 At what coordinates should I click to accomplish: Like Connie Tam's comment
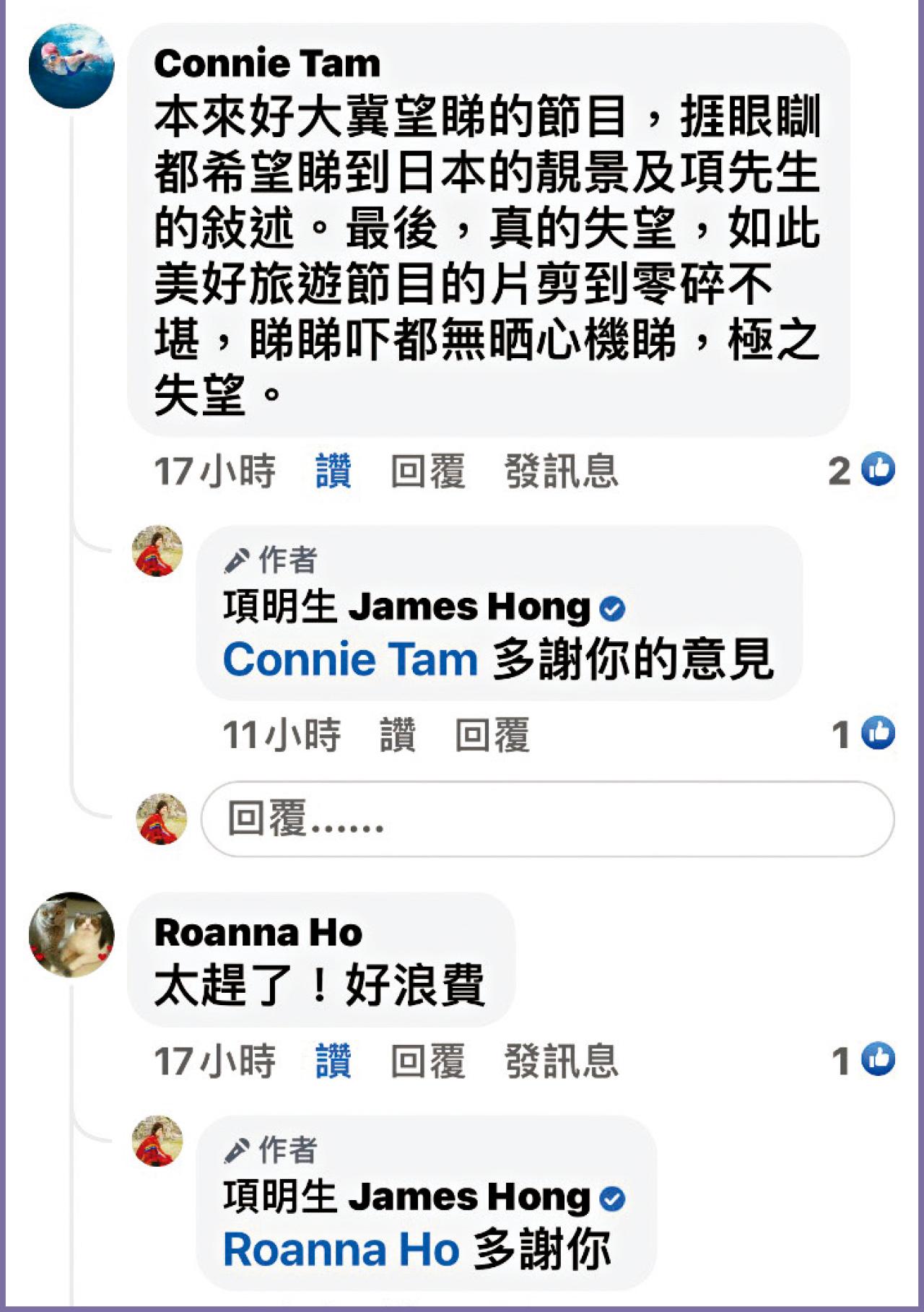[x=334, y=472]
